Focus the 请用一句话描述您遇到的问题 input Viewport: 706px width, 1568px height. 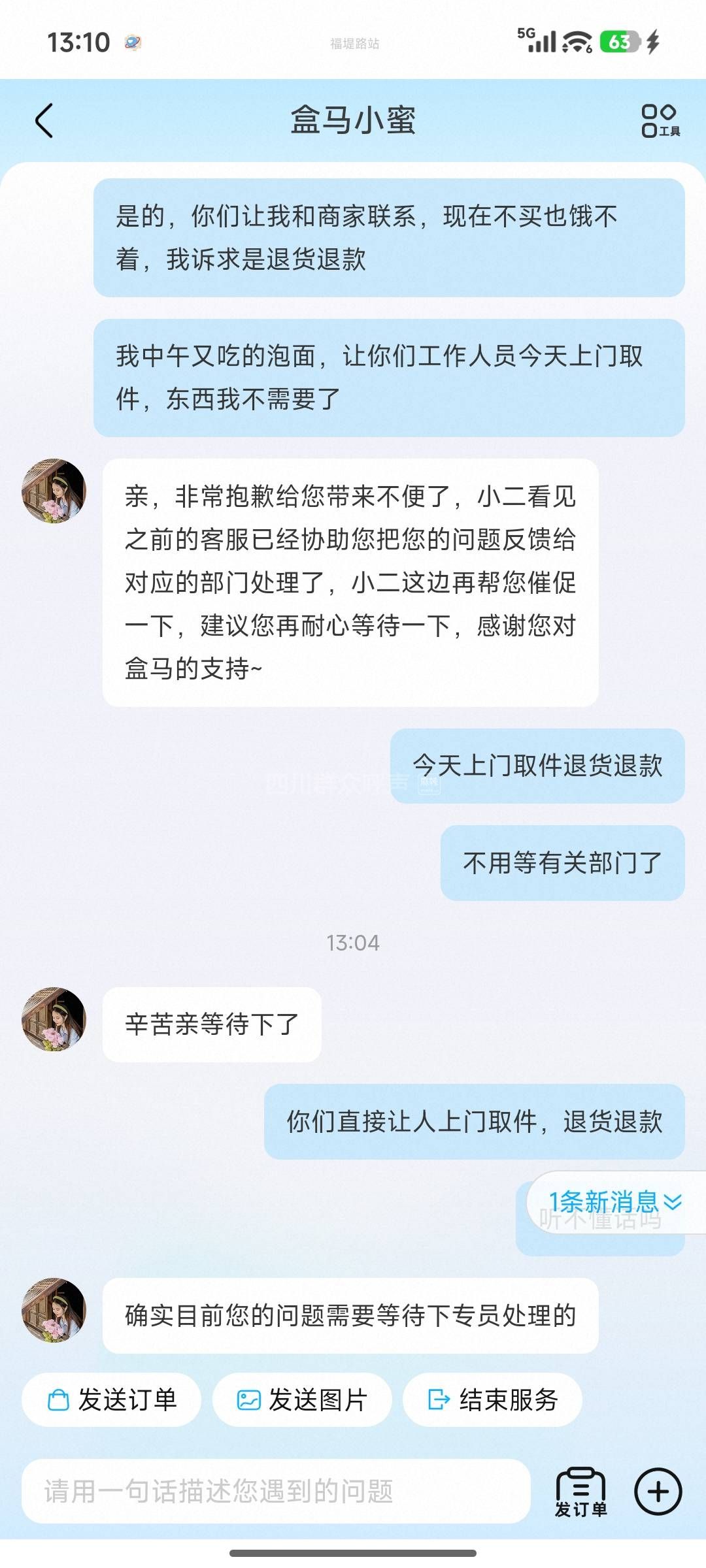275,1492
